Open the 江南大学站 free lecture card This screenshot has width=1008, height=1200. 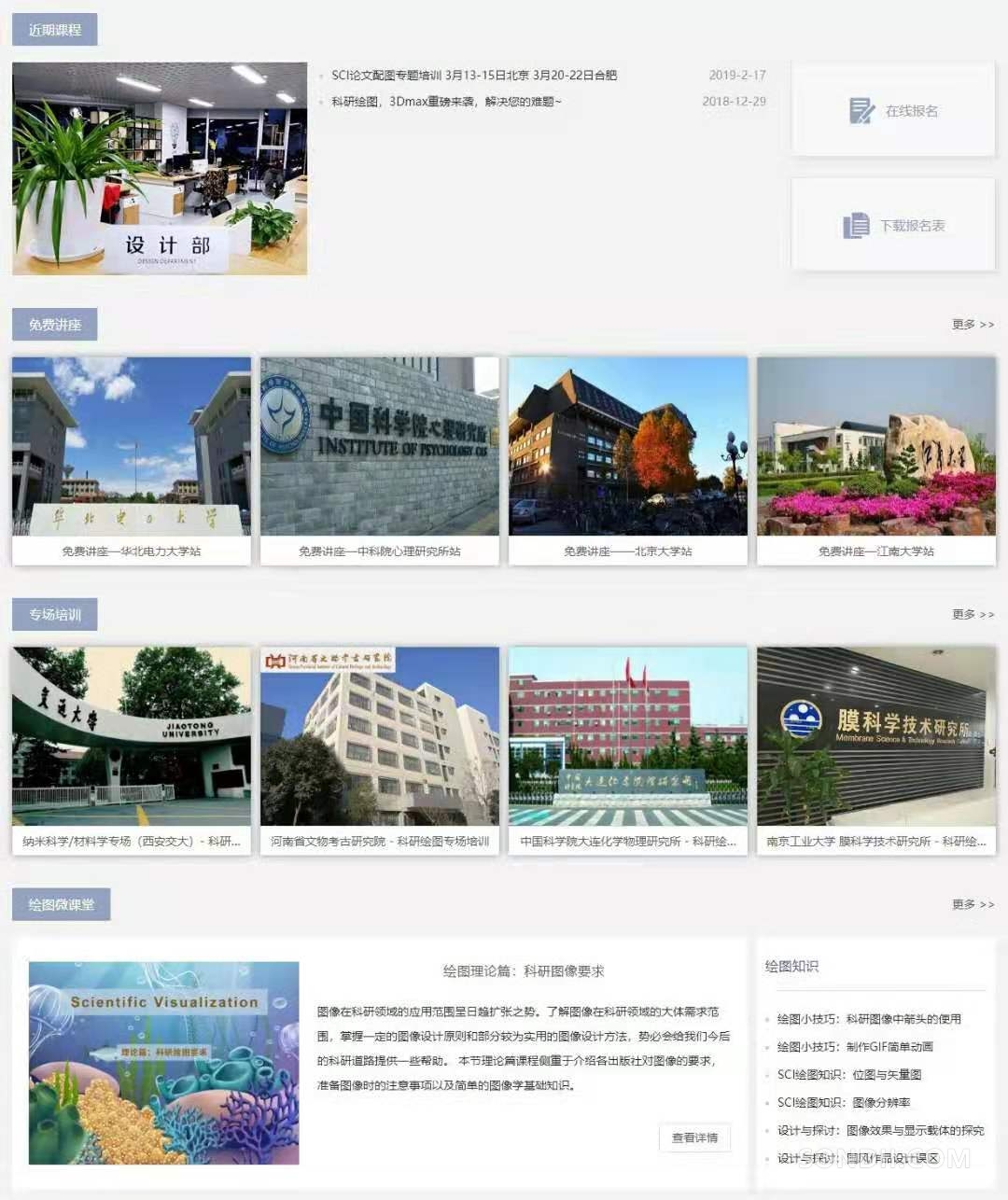pyautogui.click(x=876, y=461)
